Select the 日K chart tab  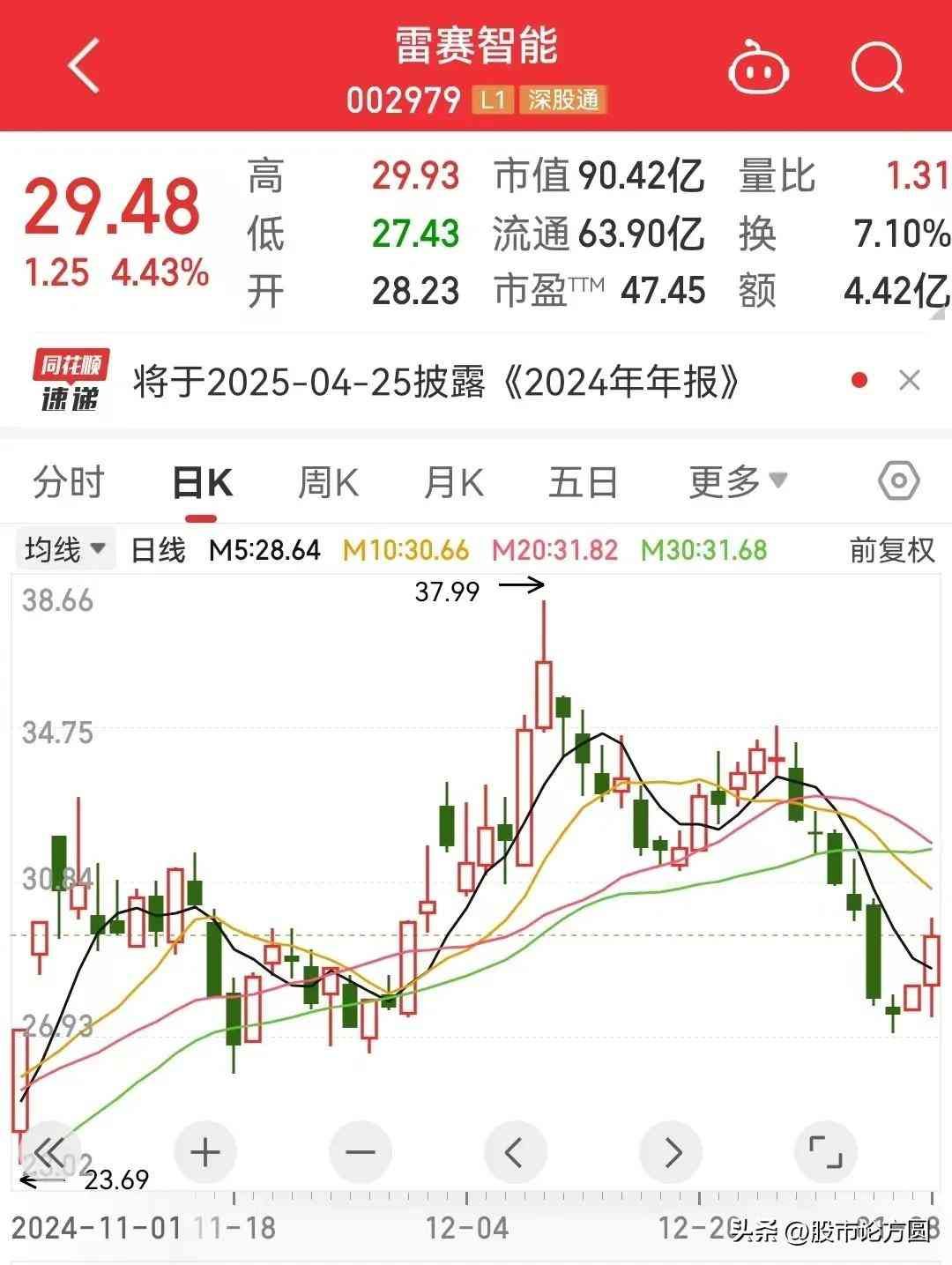click(x=203, y=483)
